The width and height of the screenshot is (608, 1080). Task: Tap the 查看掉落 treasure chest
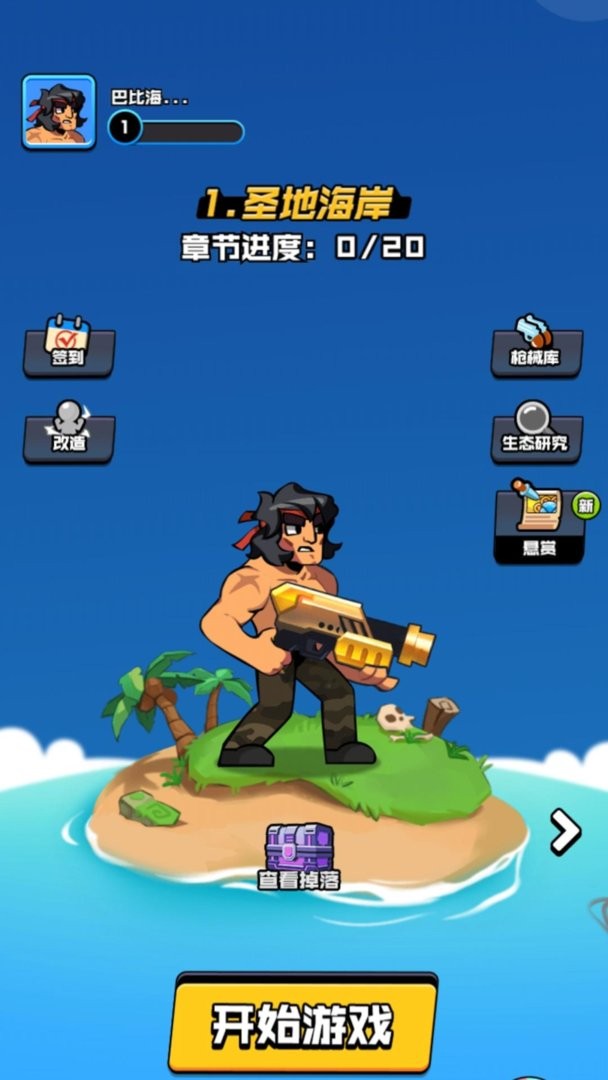[300, 855]
